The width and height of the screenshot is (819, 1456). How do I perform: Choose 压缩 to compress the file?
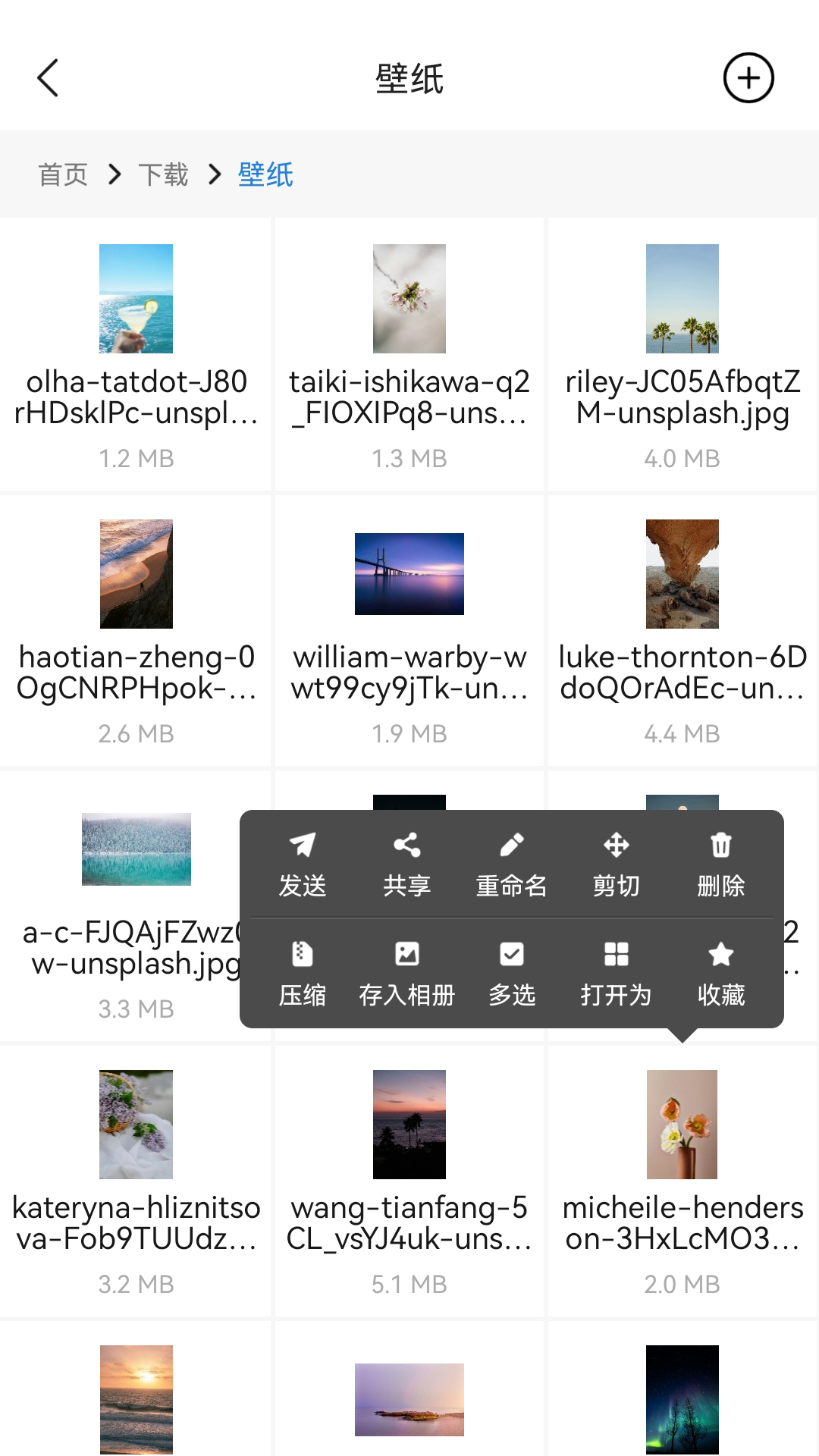point(302,974)
